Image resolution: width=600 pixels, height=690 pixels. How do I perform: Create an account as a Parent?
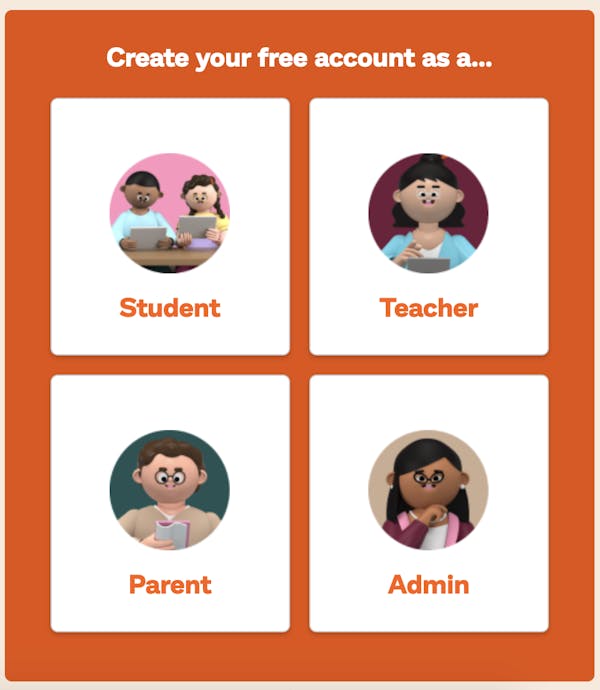(x=170, y=504)
